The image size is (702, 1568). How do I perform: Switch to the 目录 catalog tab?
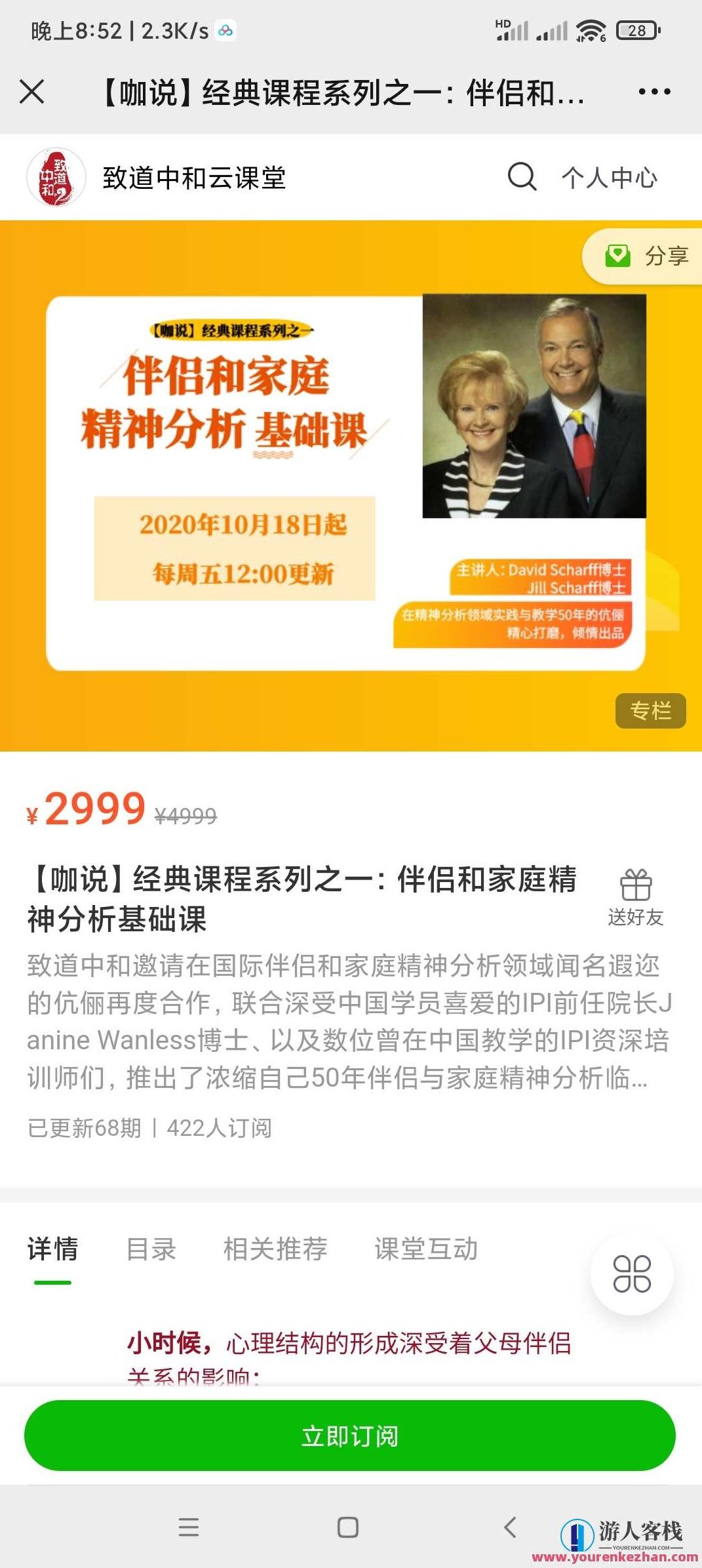pos(152,1249)
